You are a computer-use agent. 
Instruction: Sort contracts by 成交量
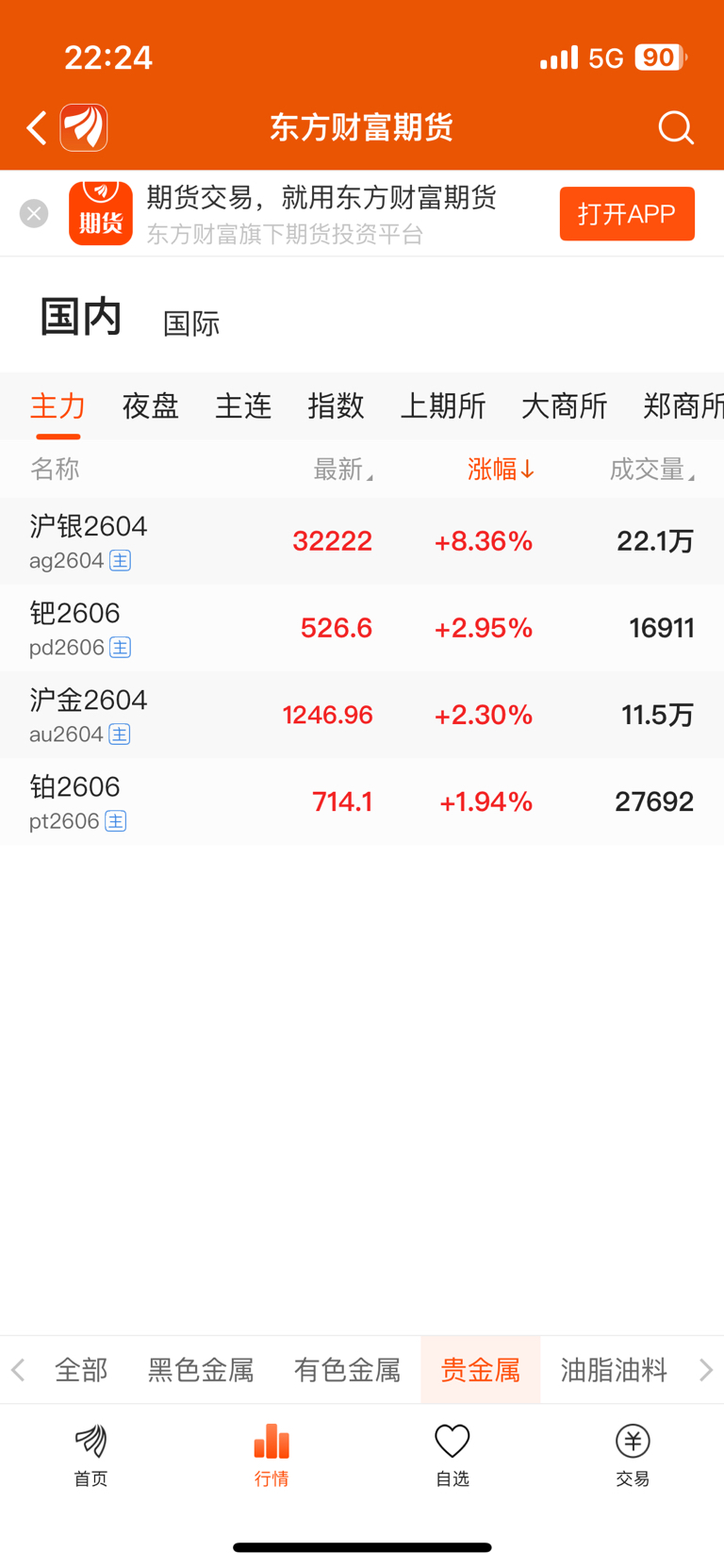point(650,470)
